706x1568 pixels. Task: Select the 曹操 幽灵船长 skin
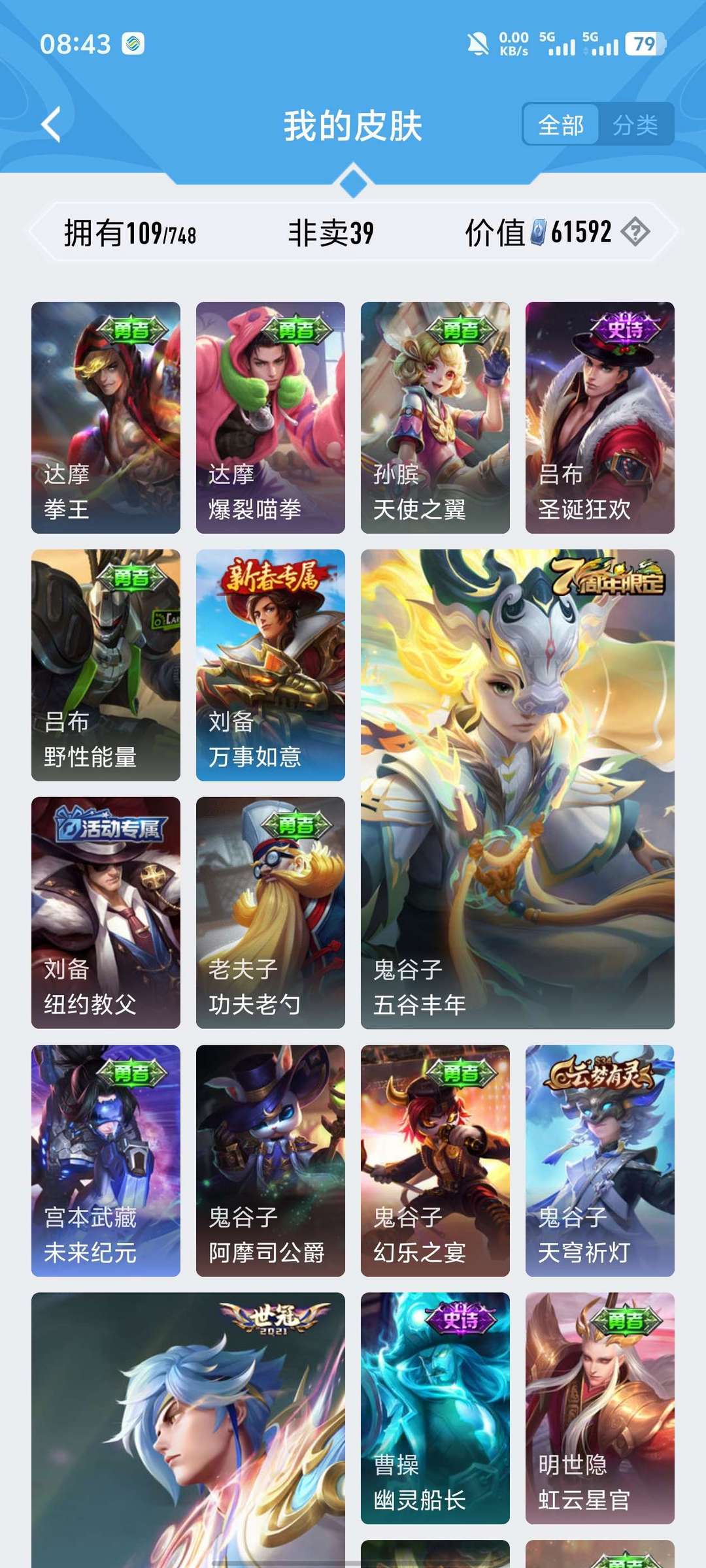pos(435,1408)
